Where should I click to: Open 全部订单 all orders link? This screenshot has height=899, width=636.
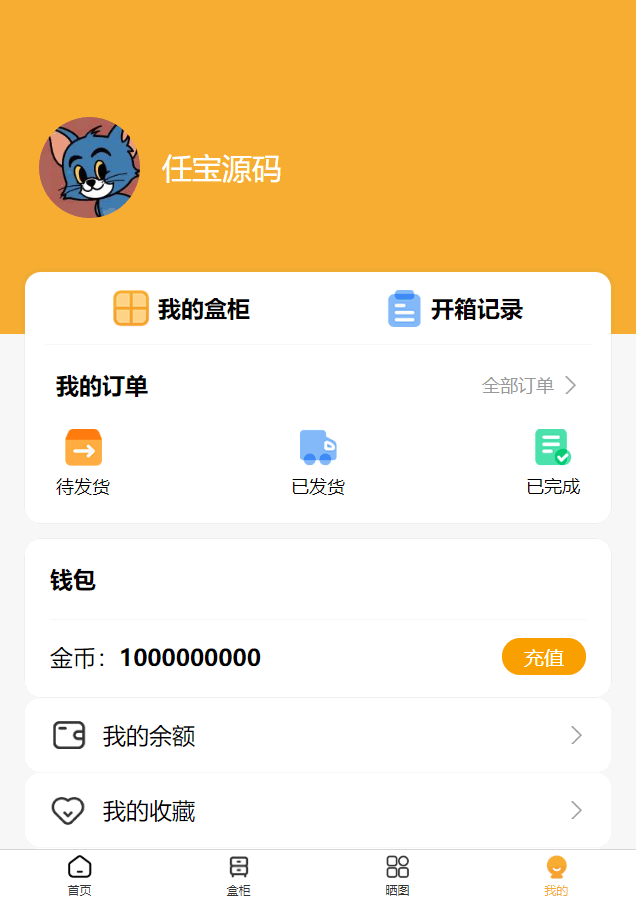click(529, 386)
